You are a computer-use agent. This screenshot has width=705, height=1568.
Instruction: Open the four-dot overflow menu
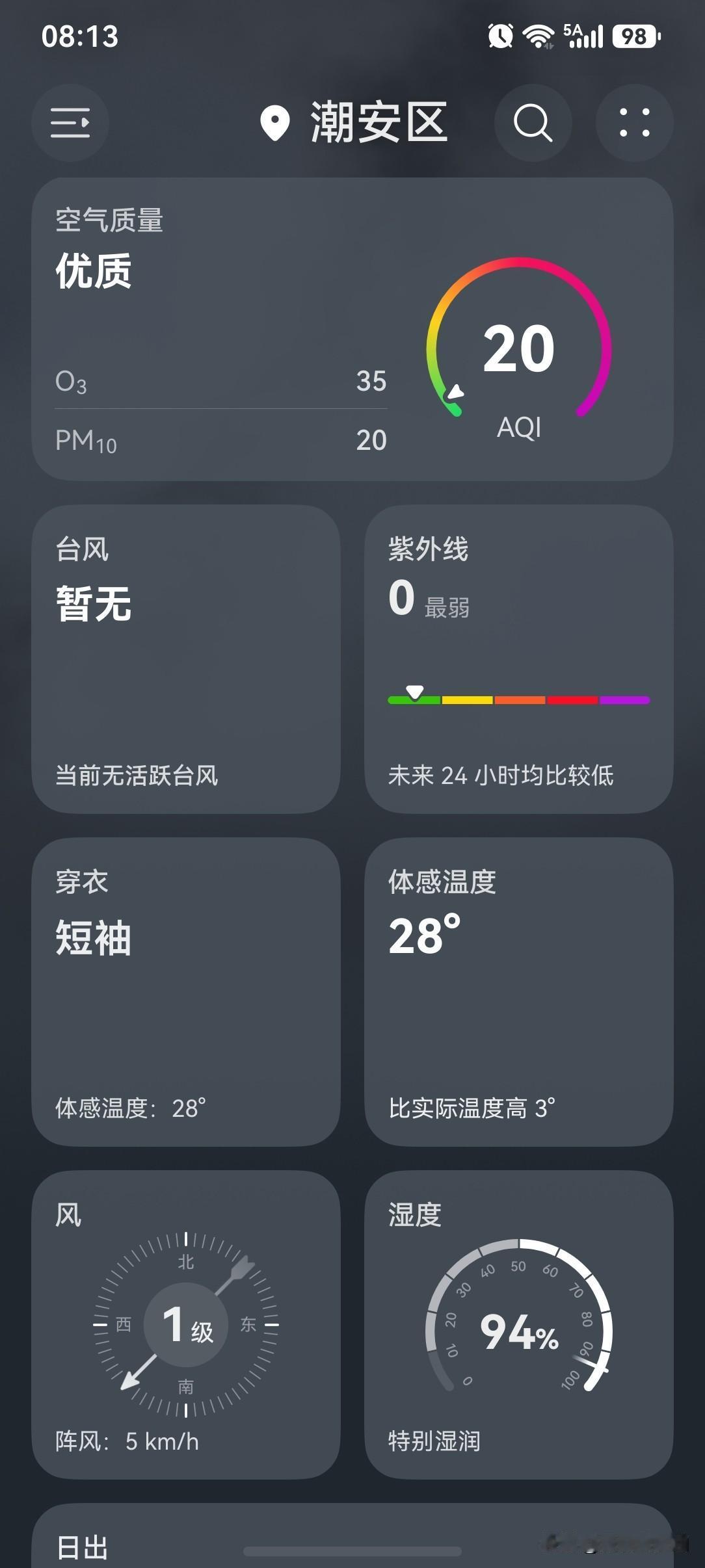634,123
